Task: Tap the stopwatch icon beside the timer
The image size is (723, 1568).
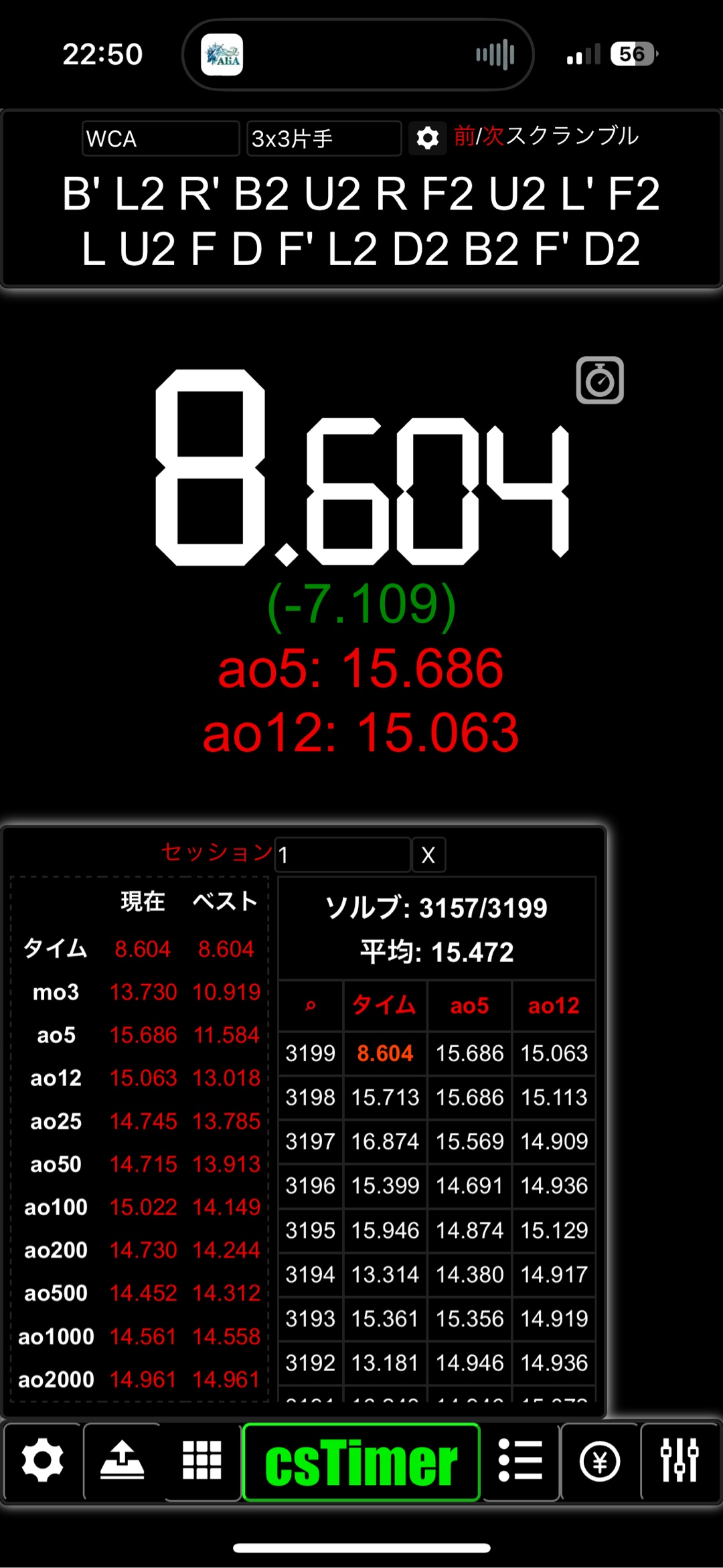Action: click(600, 380)
